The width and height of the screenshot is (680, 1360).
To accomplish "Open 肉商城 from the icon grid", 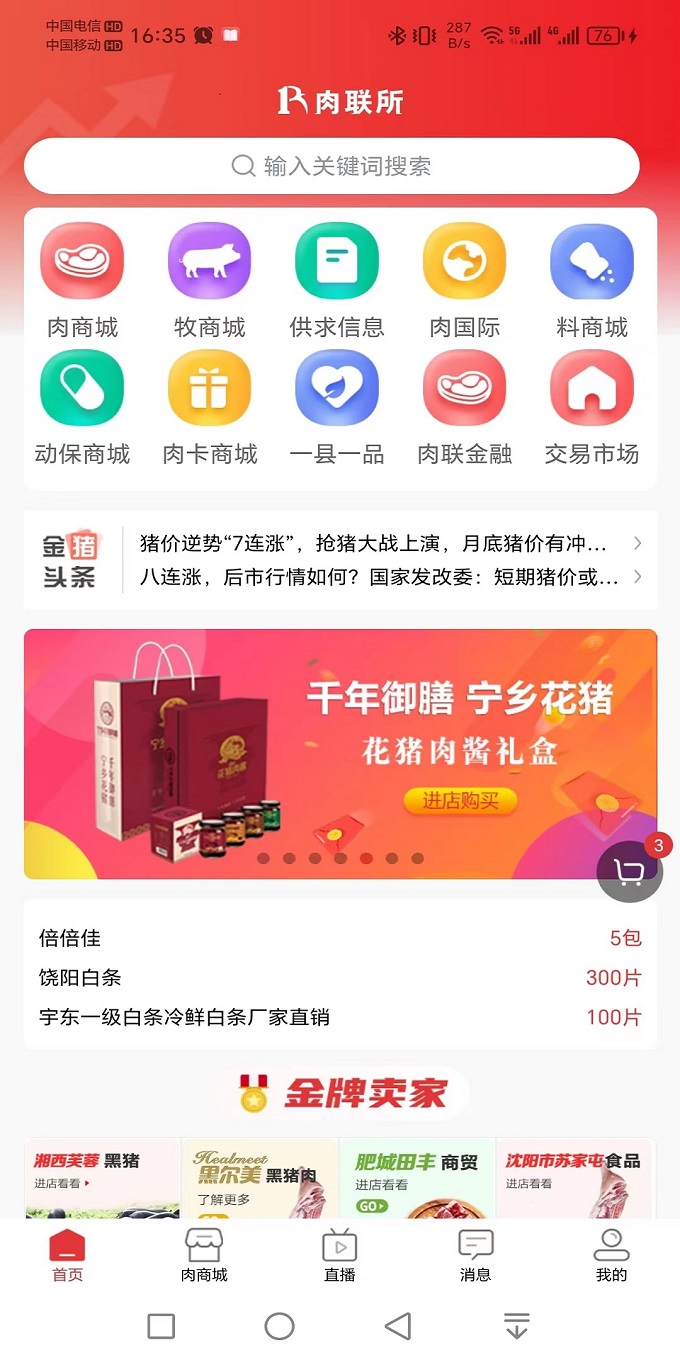I will coord(82,281).
